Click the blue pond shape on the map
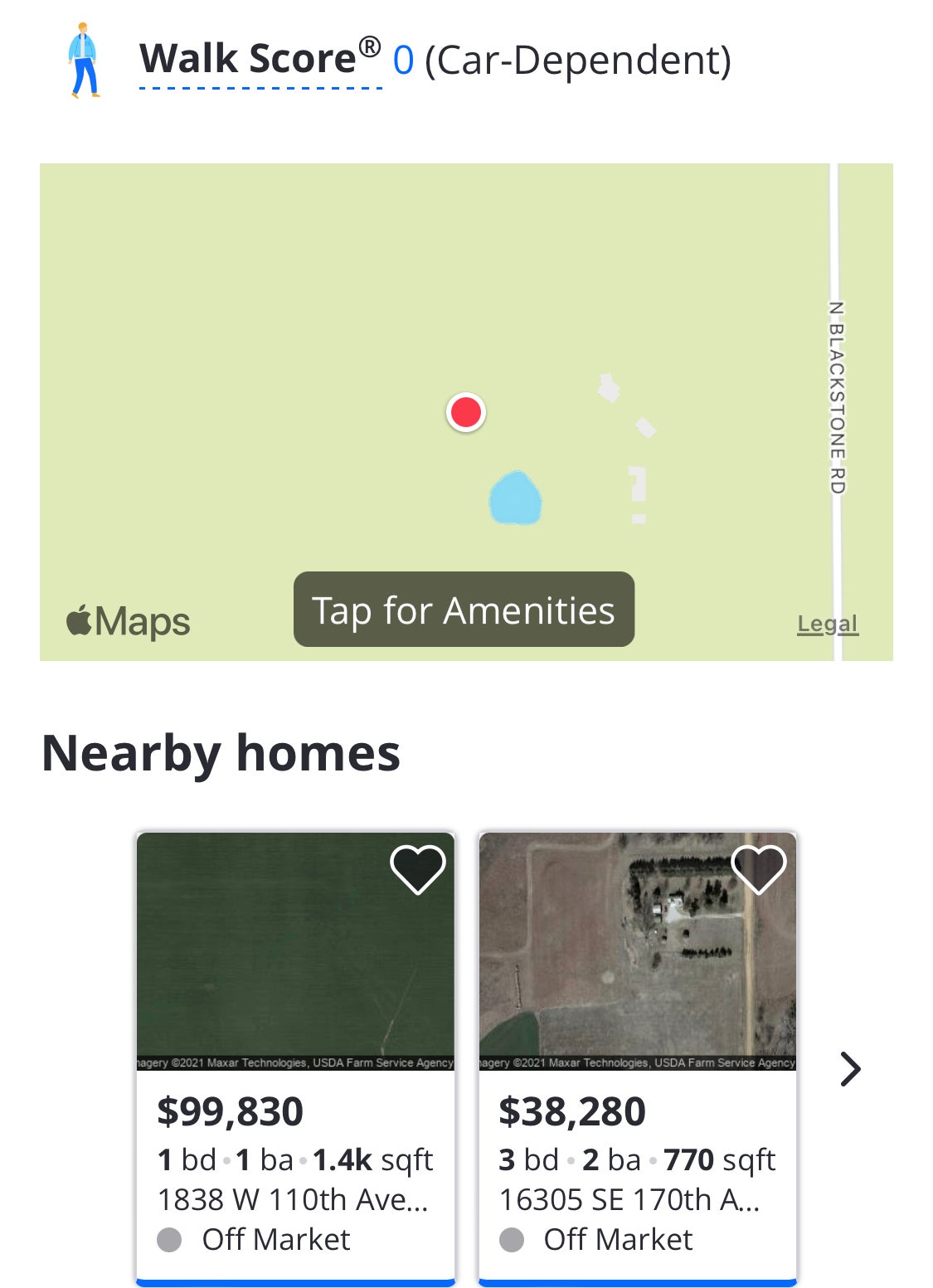The width and height of the screenshot is (933, 1288). coord(516,499)
